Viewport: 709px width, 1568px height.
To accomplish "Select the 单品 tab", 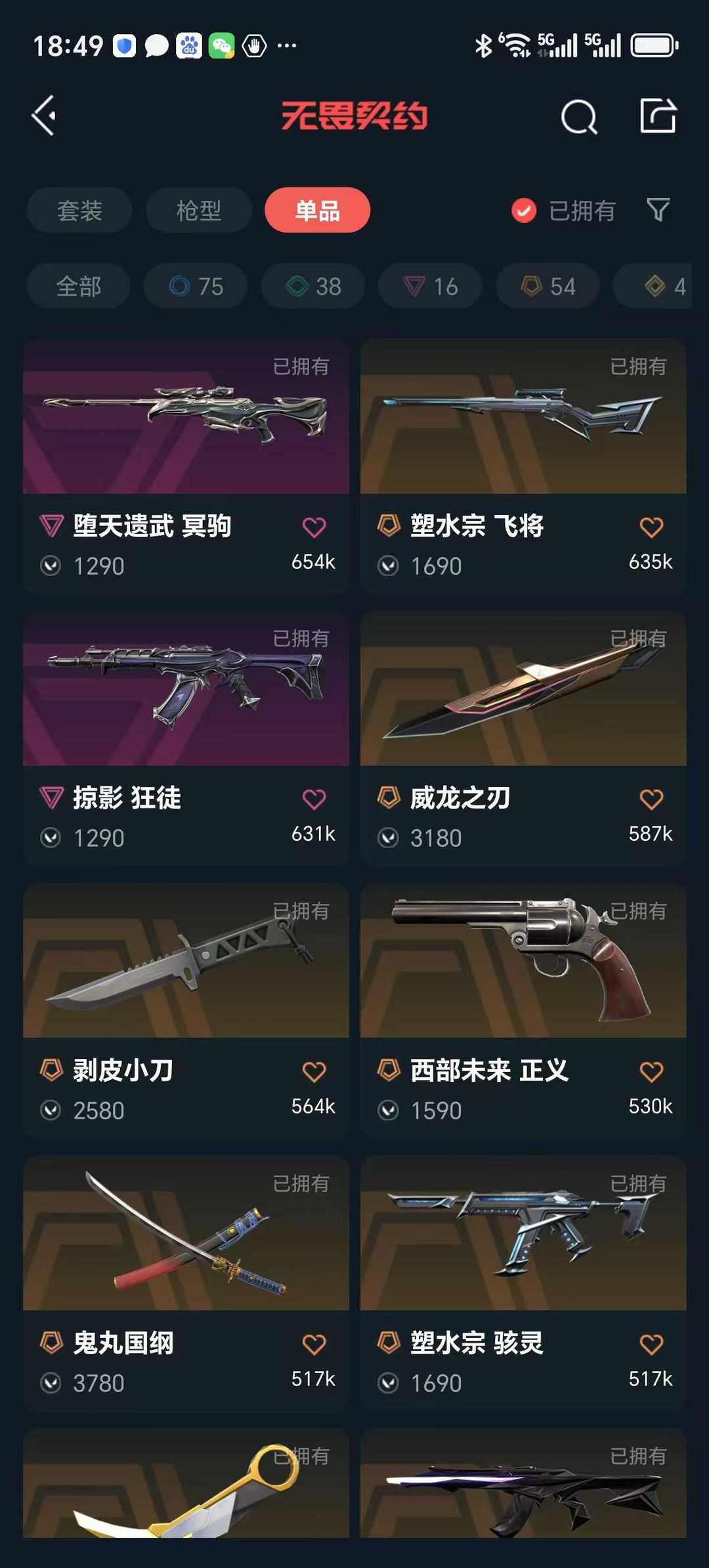I will (x=318, y=210).
